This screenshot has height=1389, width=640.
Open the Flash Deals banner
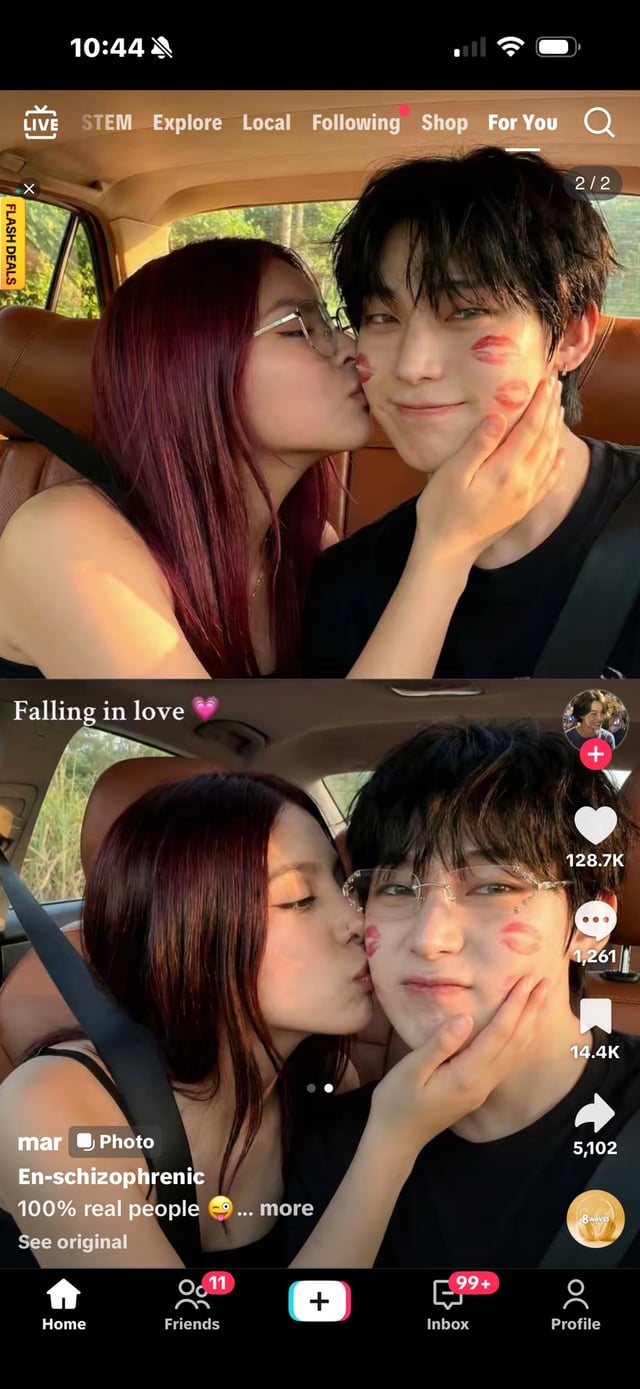tap(11, 243)
